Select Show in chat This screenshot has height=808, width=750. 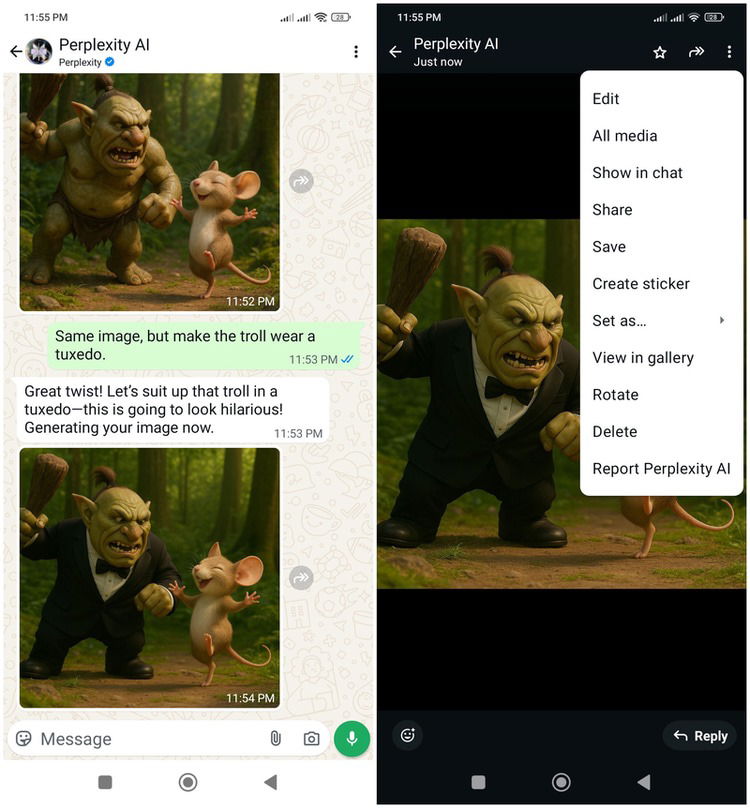click(637, 173)
